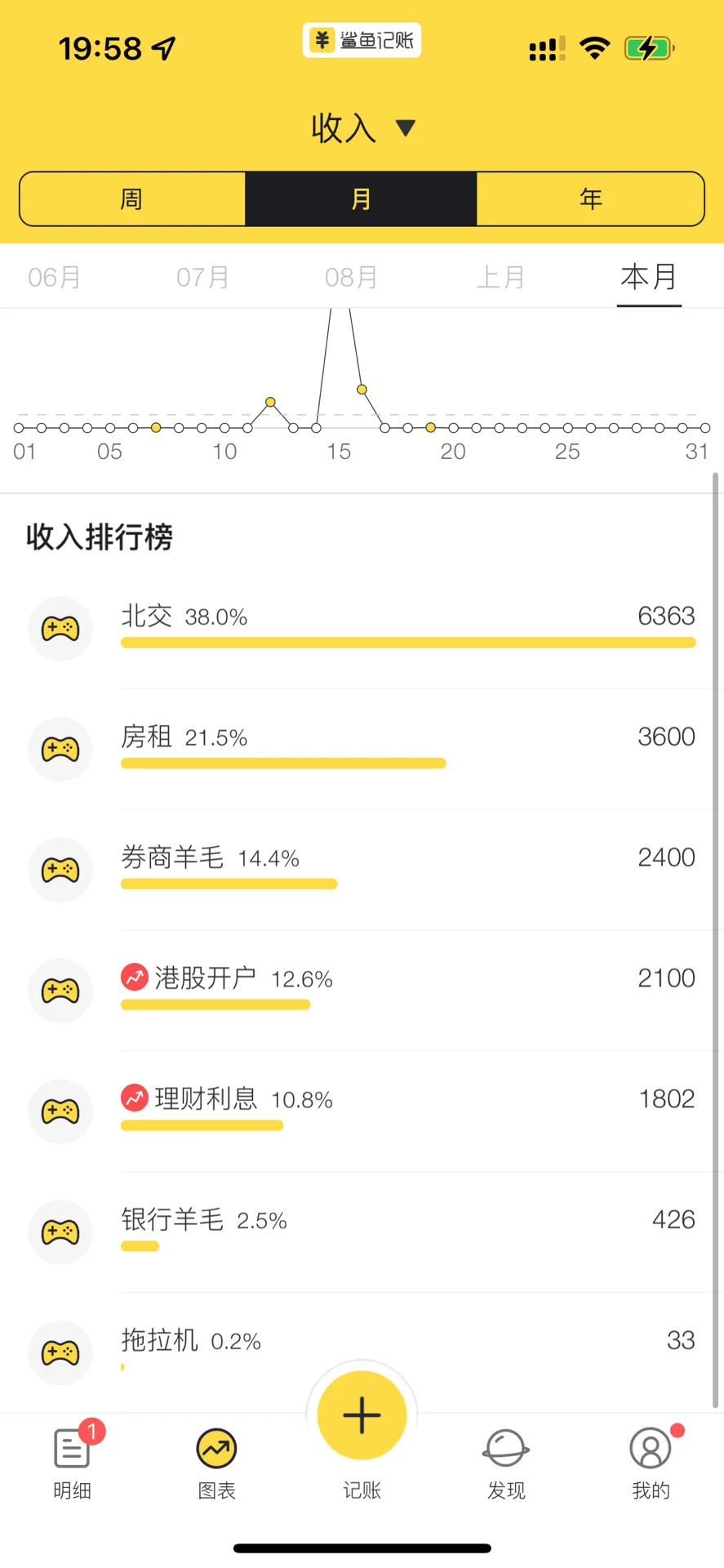Image resolution: width=724 pixels, height=1568 pixels.
Task: Open the 港股开户 income category
Action: (x=362, y=991)
